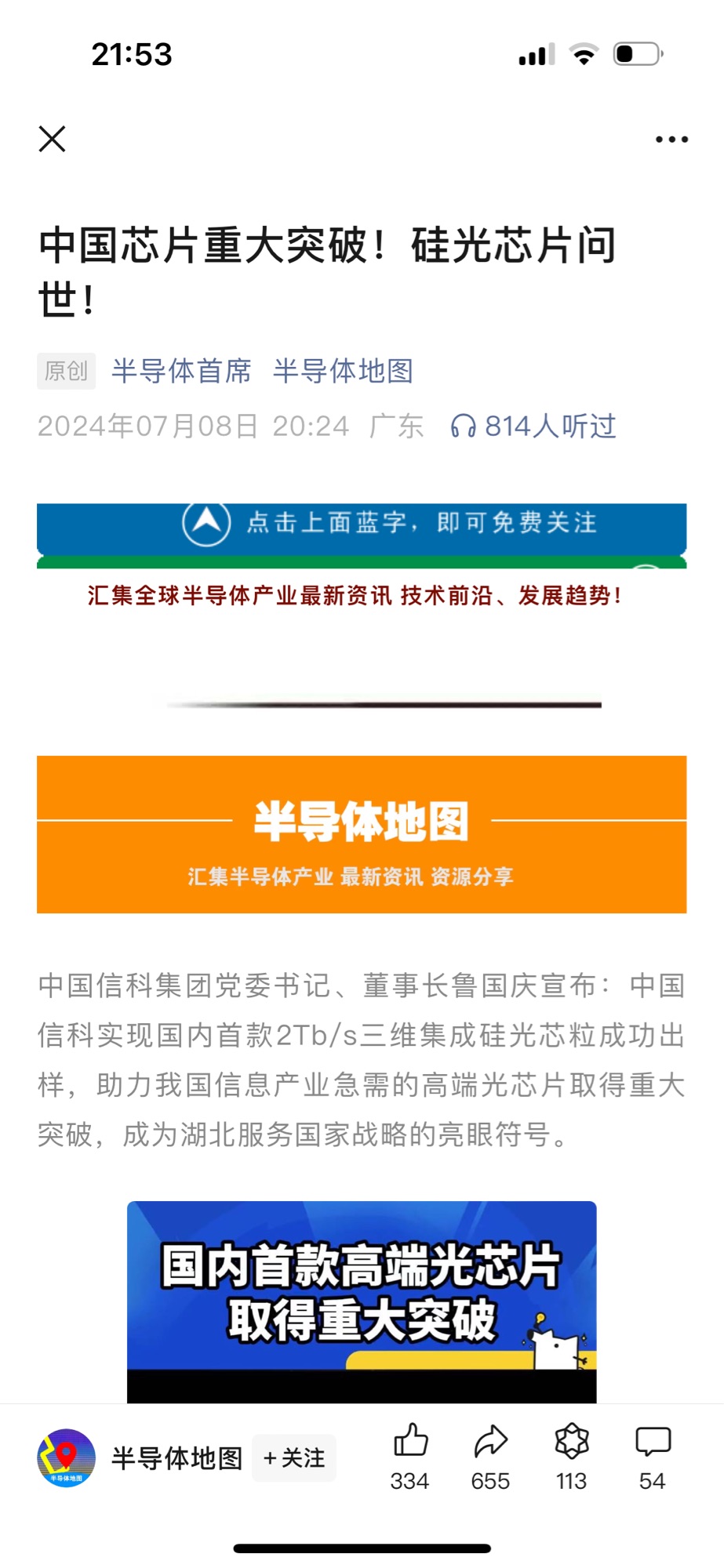Play the 国内首款高端光芯片 video
724x1568 pixels.
(x=362, y=1301)
